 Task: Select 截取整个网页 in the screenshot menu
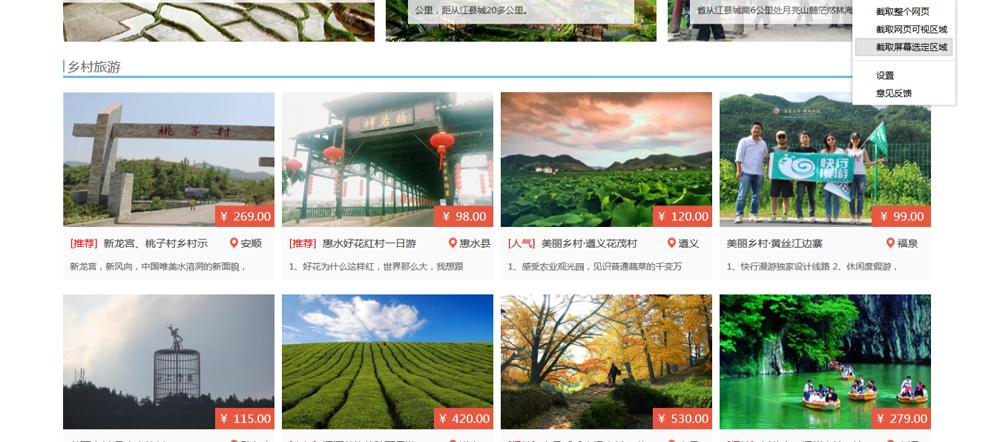pos(902,11)
